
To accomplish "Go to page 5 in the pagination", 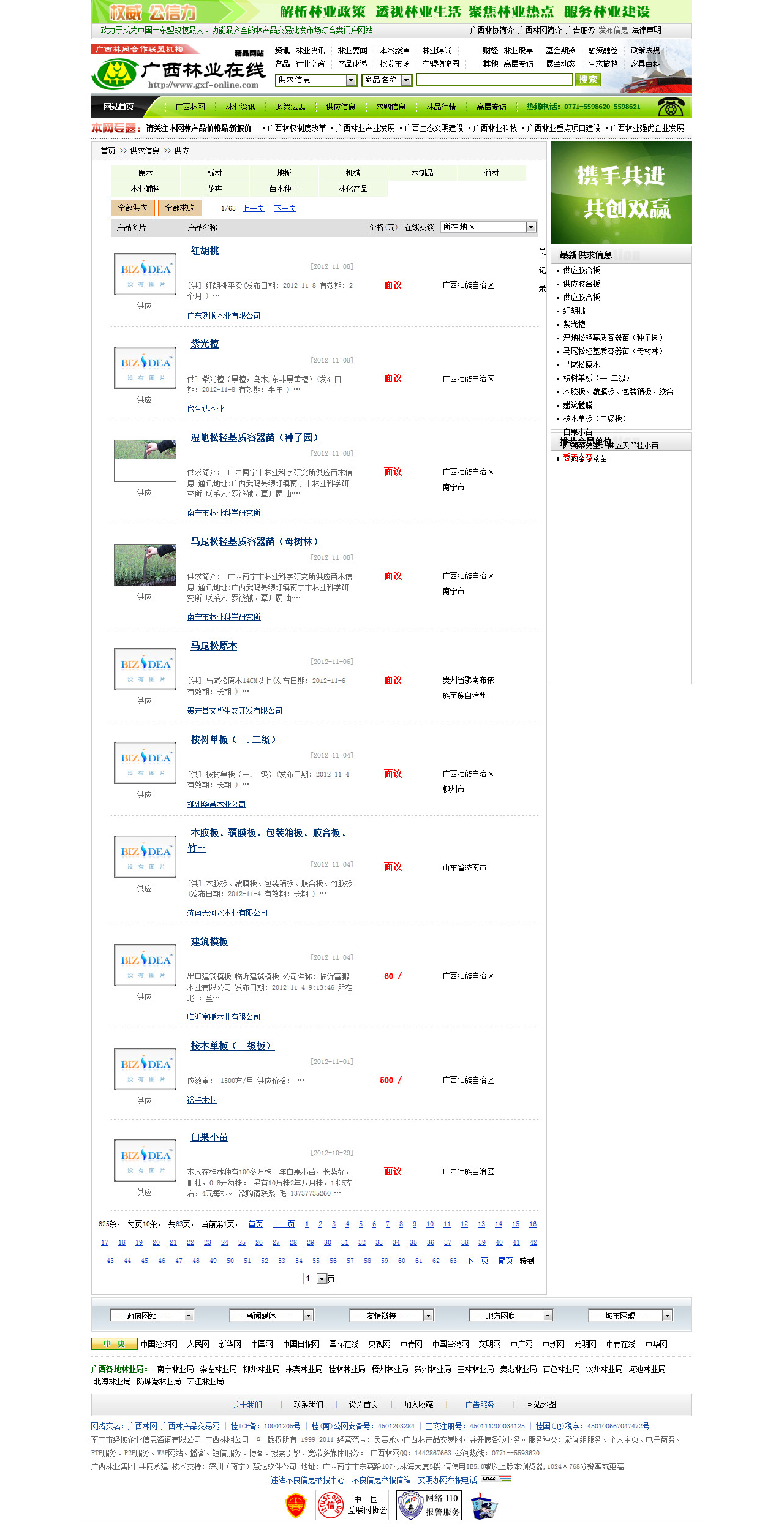I will click(x=361, y=1224).
